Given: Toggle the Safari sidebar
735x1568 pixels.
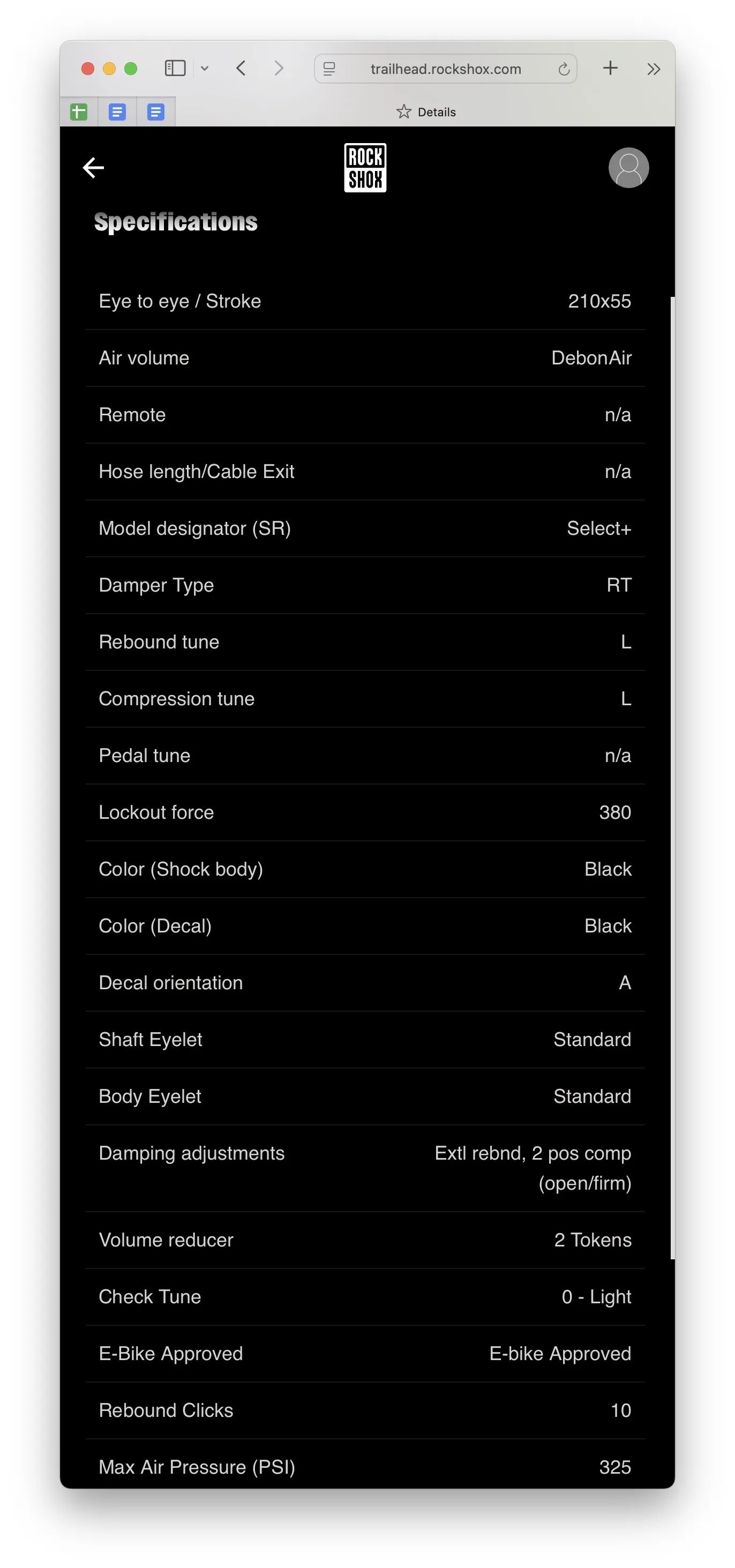Looking at the screenshot, I should [175, 68].
